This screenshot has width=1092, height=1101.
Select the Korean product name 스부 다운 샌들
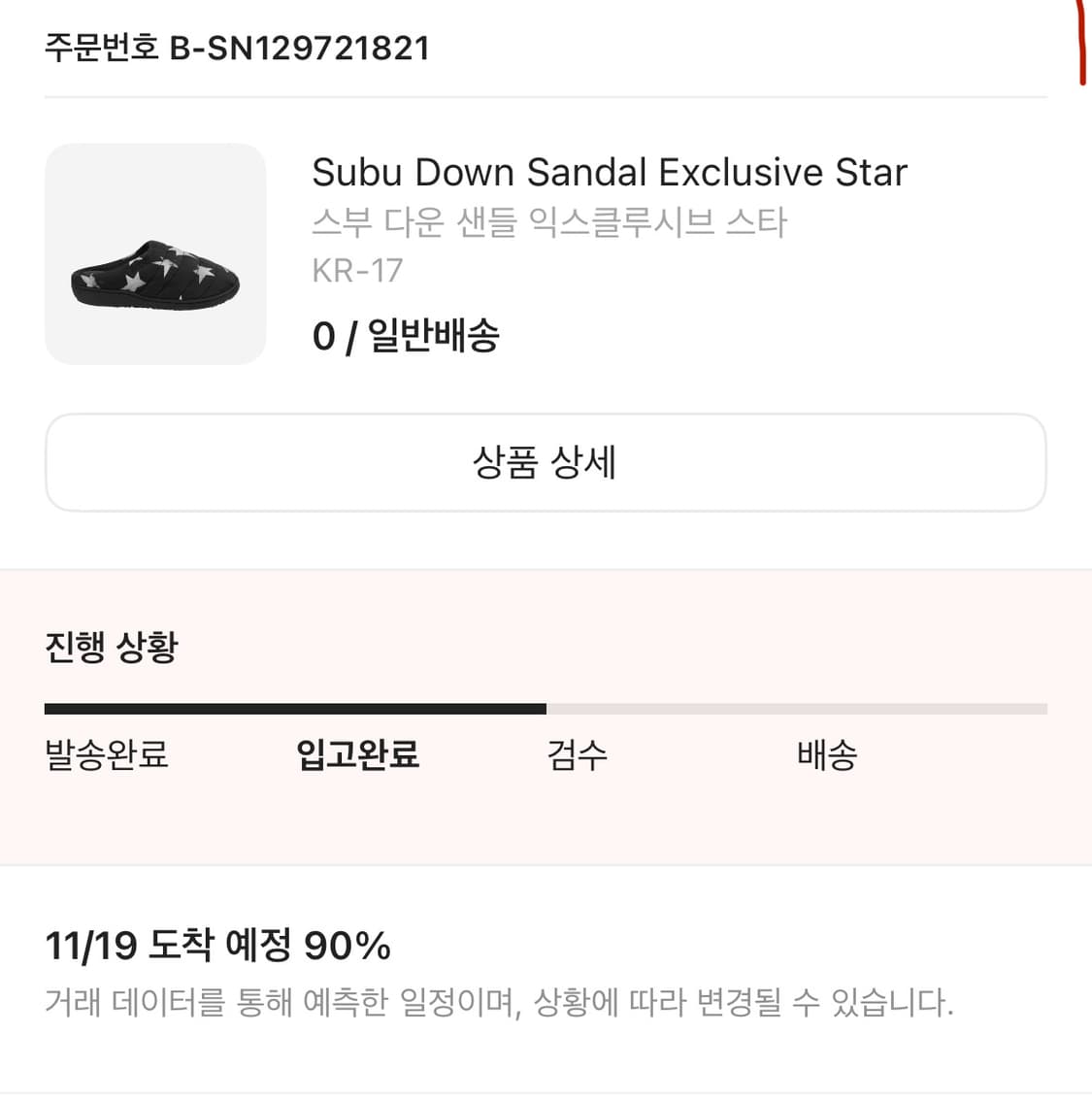coord(550,223)
